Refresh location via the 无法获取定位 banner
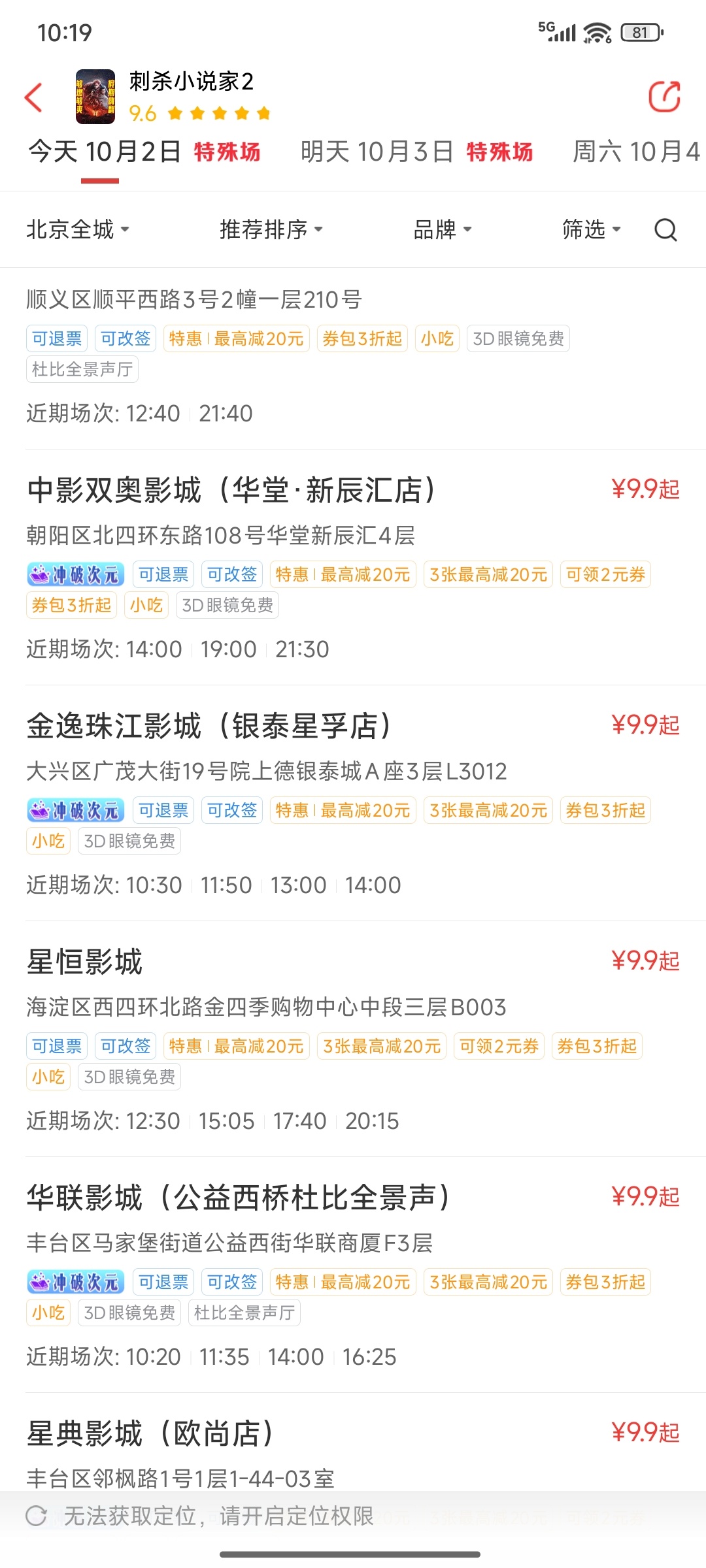This screenshot has height=1568, width=706. pos(36,1516)
